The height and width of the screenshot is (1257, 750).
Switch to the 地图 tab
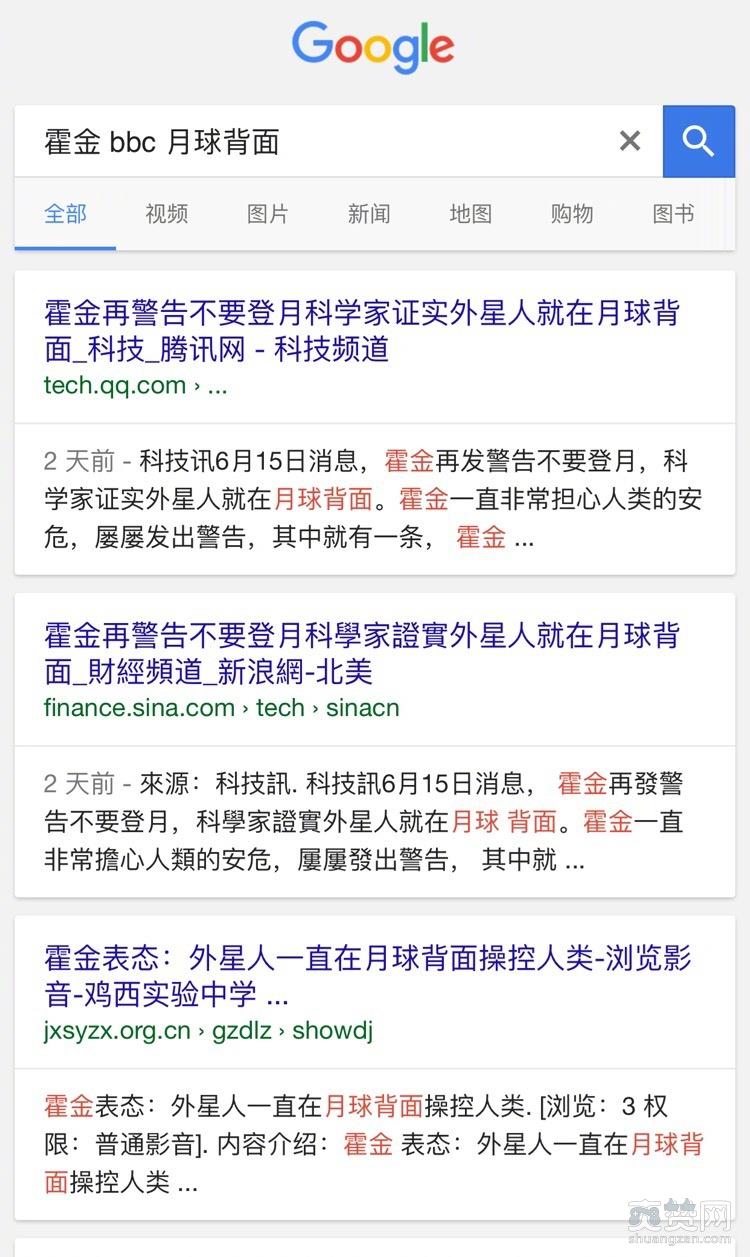pyautogui.click(x=470, y=214)
